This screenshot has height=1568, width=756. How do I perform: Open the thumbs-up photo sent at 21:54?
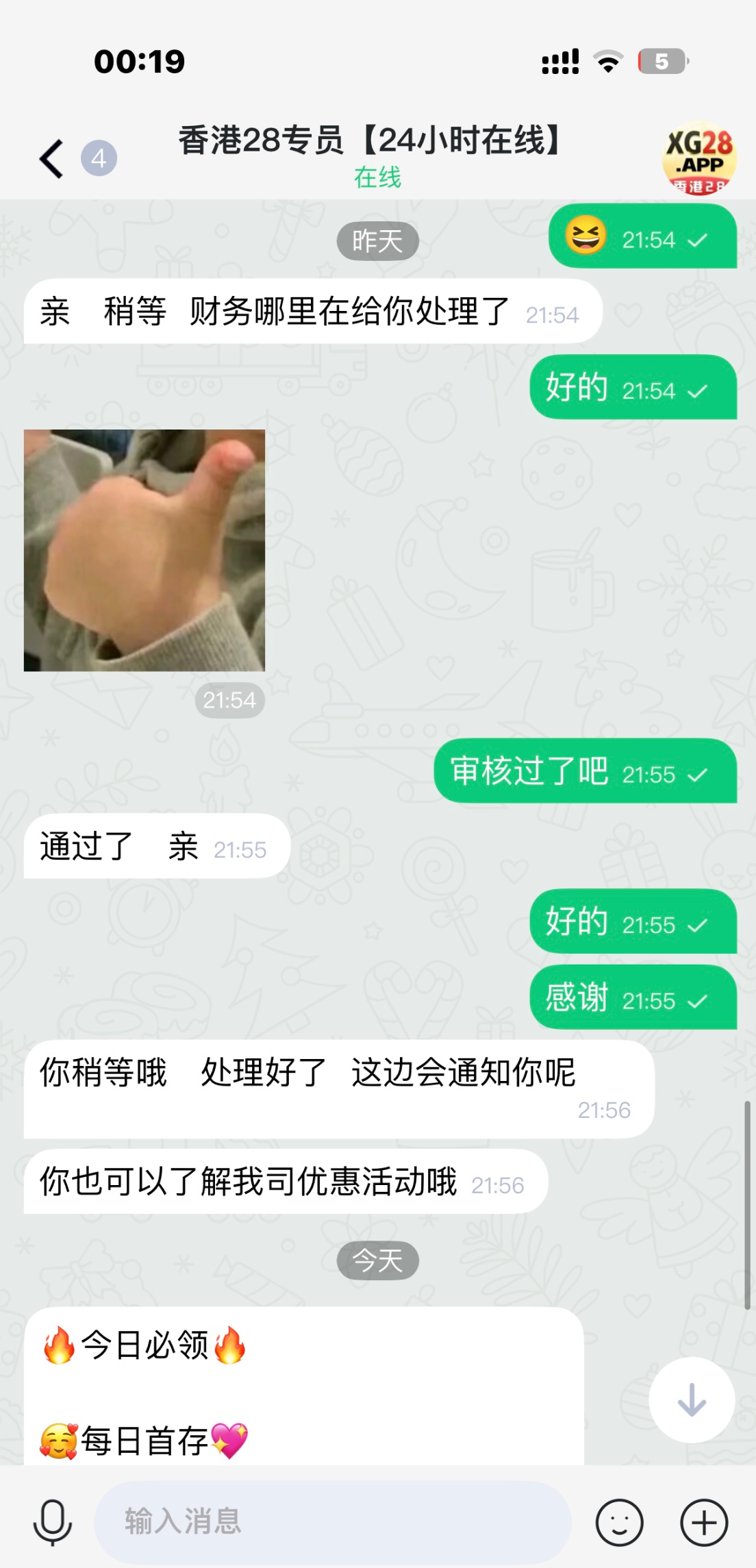coord(144,550)
